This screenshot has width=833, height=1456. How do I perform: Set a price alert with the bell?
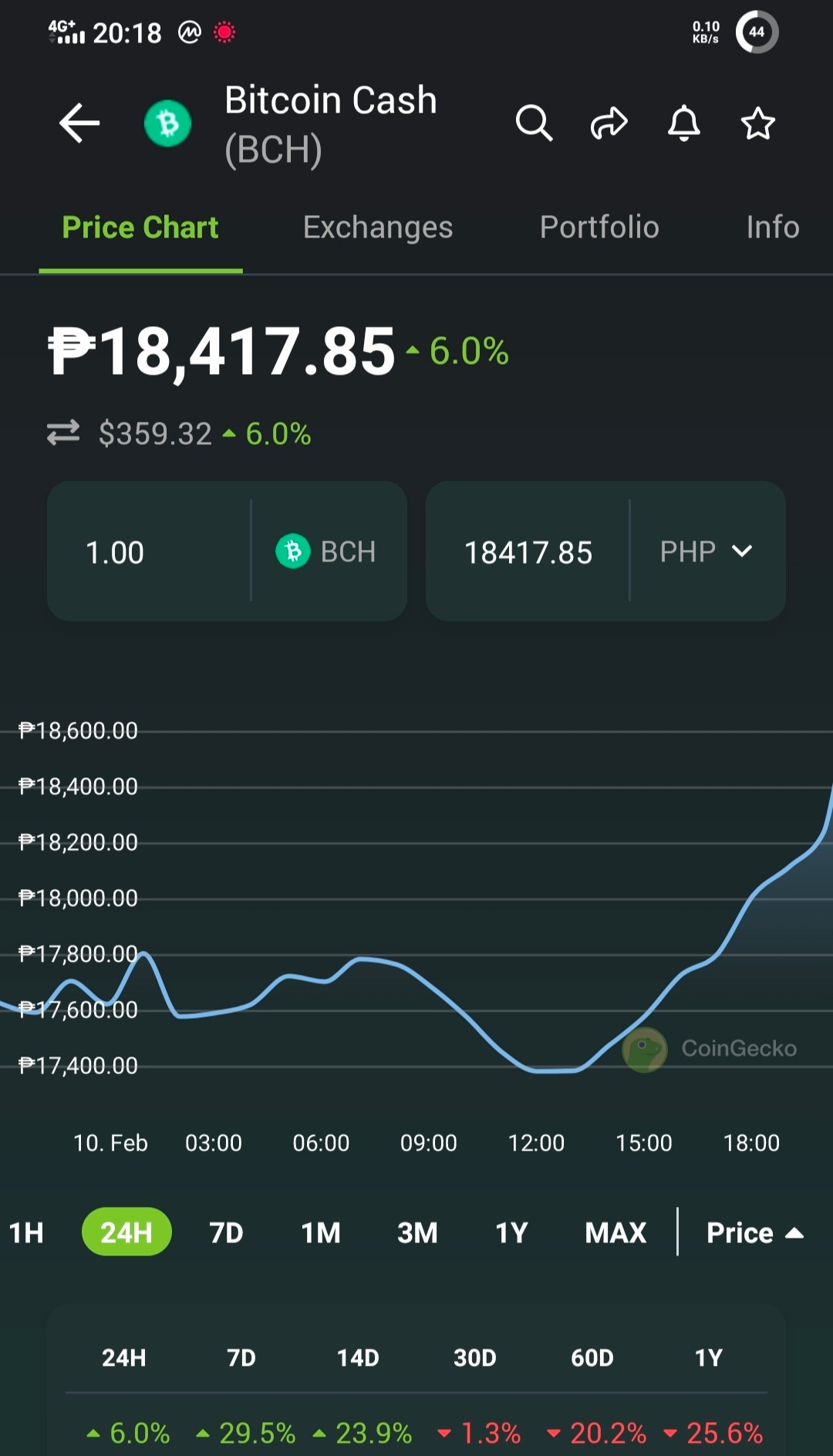pyautogui.click(x=684, y=123)
